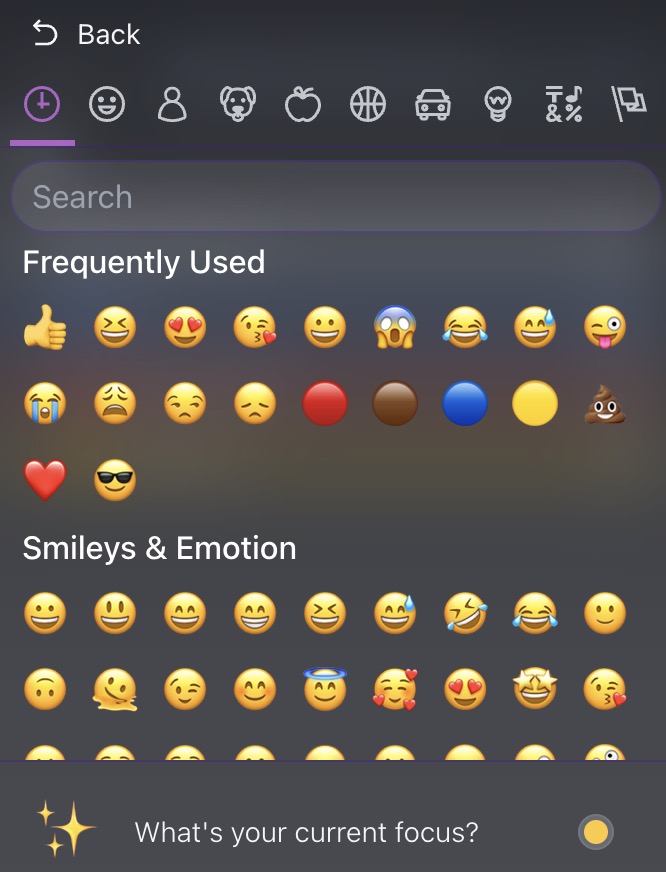This screenshot has height=872, width=666.
Task: Pick the sunglasses face emoji
Action: [115, 481]
